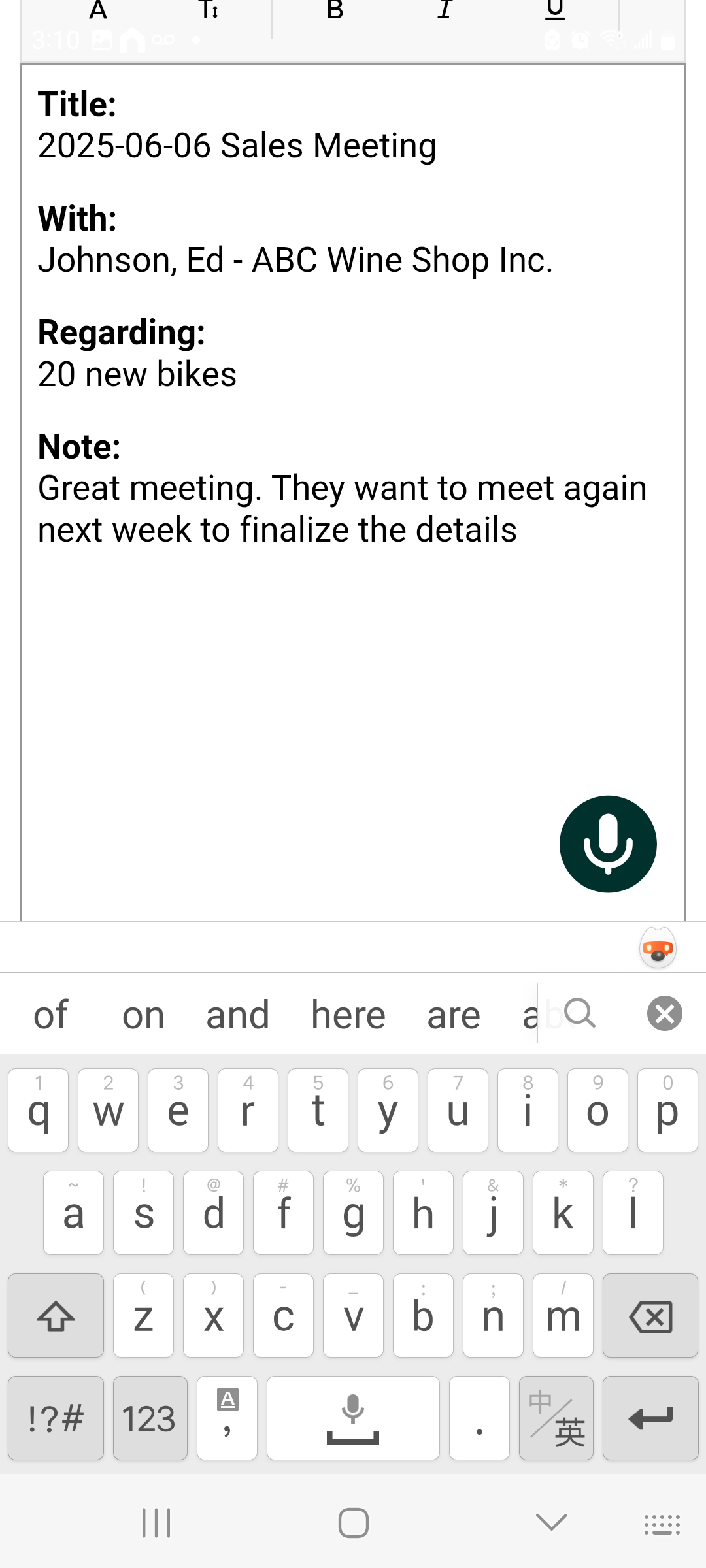Image resolution: width=706 pixels, height=1568 pixels.
Task: Close the keyboard suggestion strip
Action: (x=665, y=1013)
